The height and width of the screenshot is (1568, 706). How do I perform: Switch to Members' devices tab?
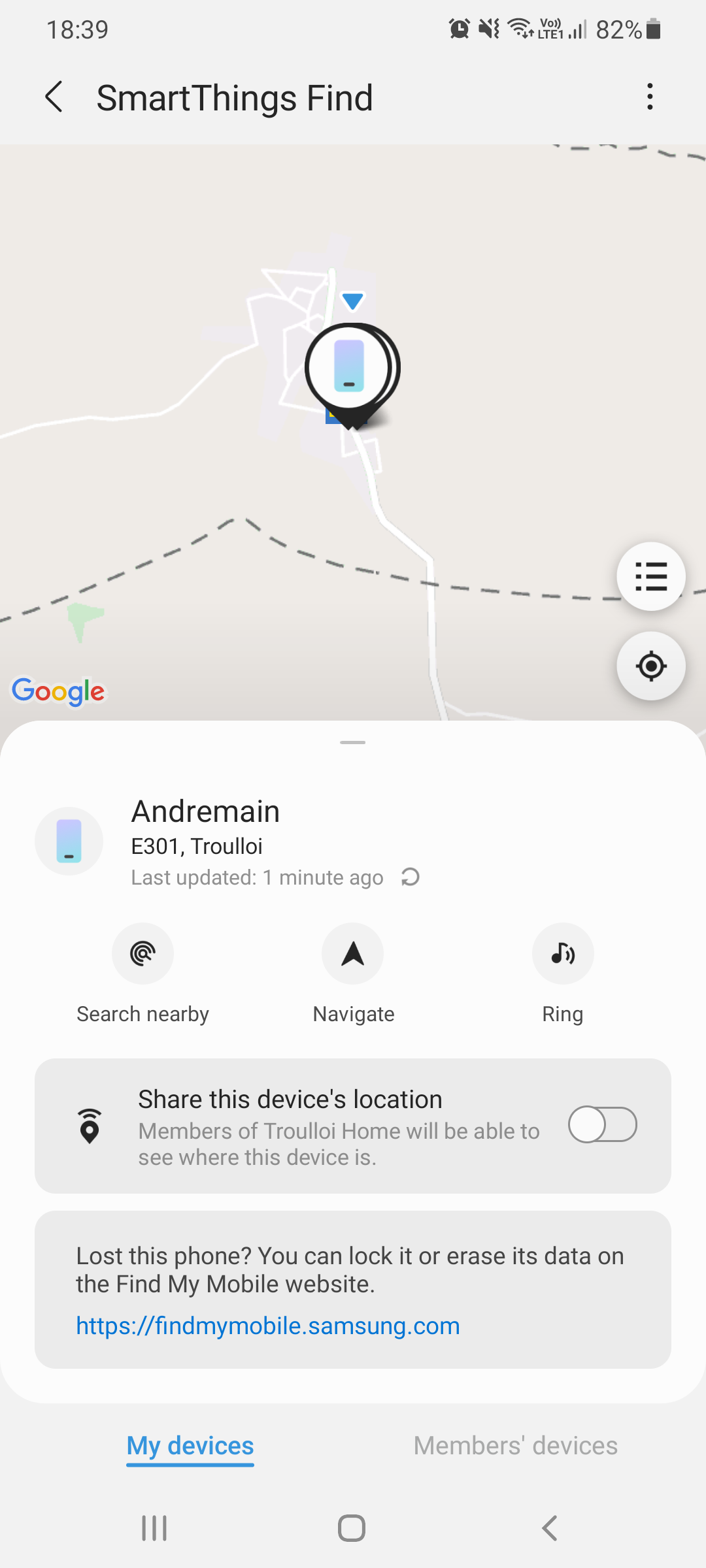pyautogui.click(x=515, y=1446)
